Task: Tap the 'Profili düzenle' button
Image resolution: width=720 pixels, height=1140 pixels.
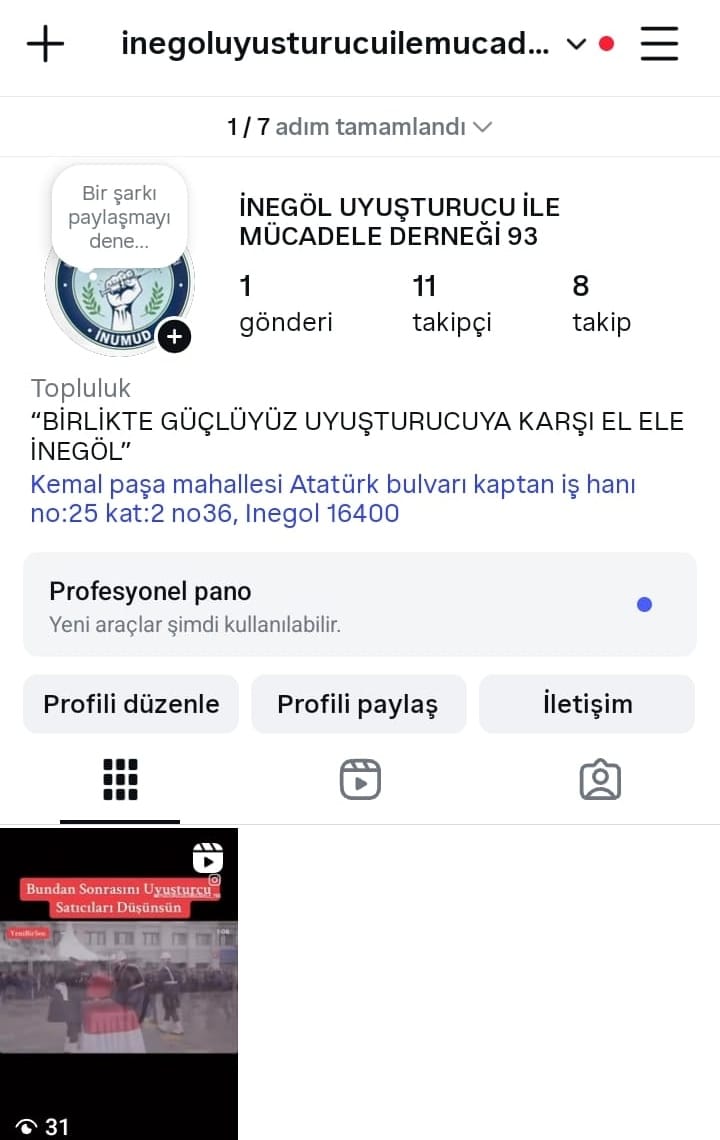Action: 131,704
